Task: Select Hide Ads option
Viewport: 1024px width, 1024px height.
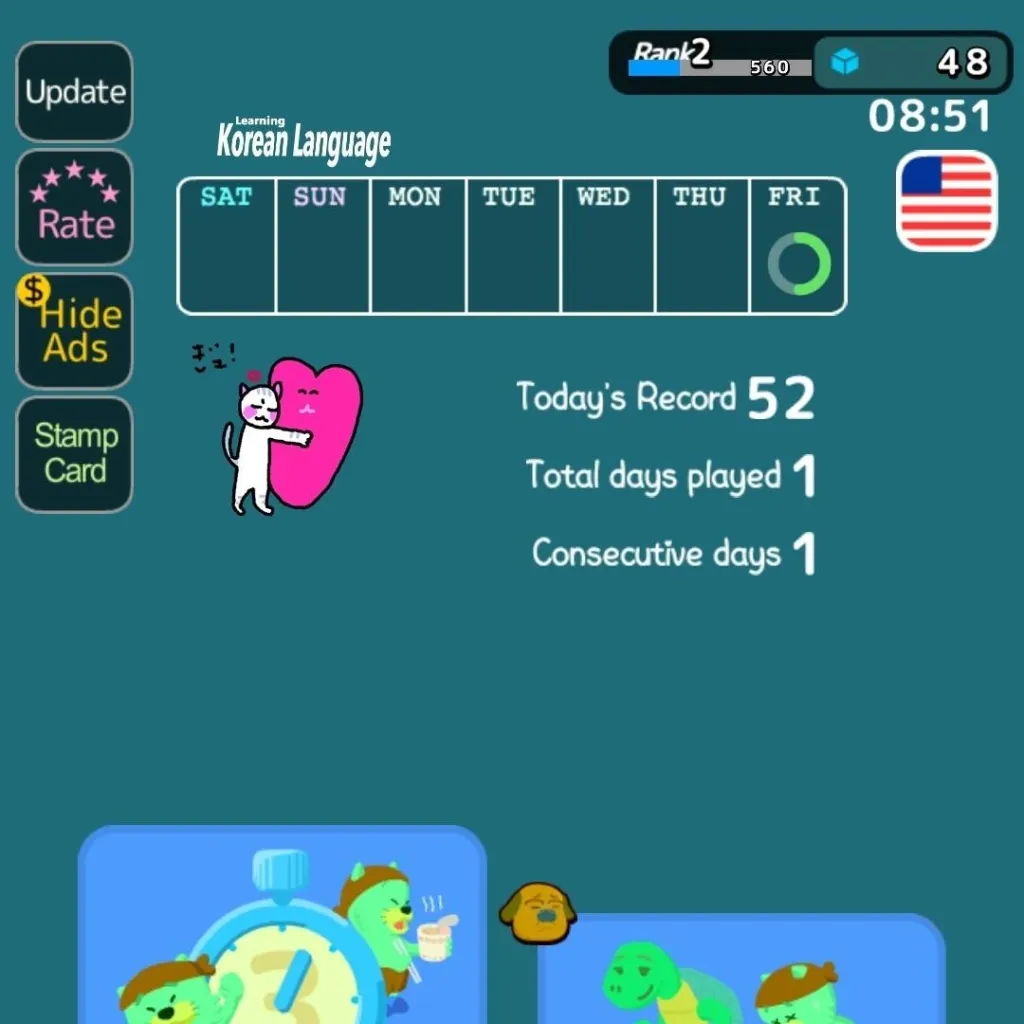Action: [74, 331]
